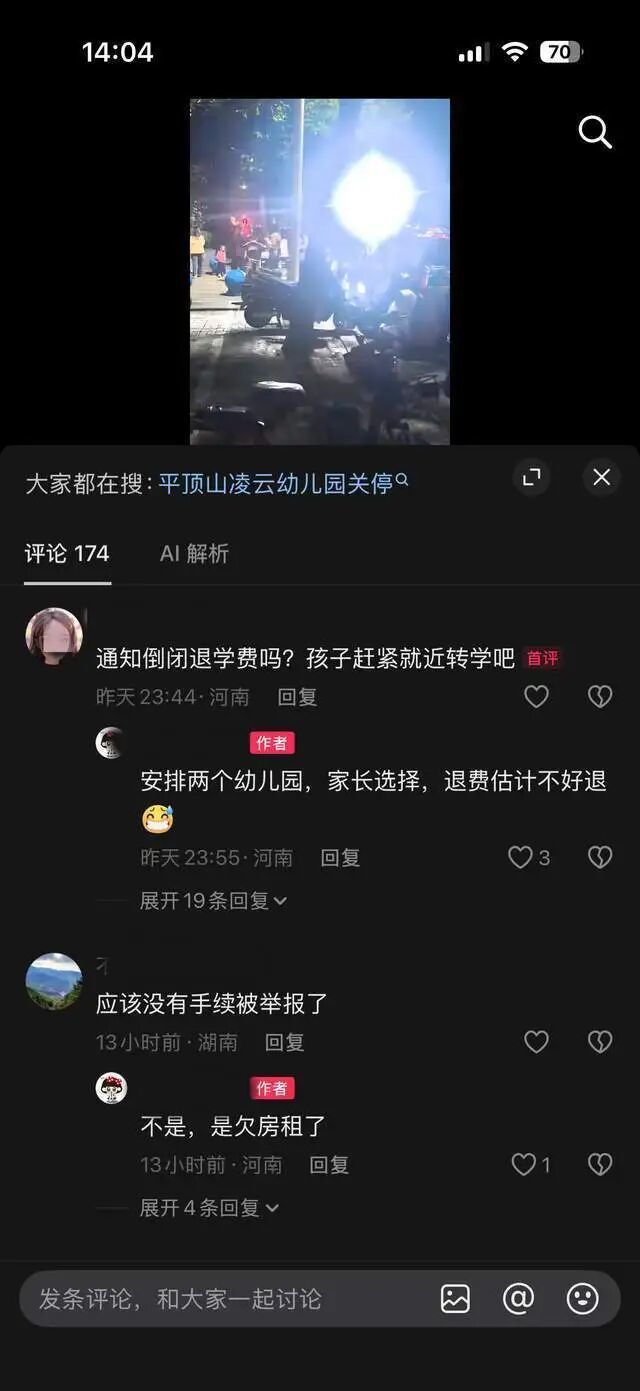The width and height of the screenshot is (640, 1391).
Task: Expand 展开19条回复
Action: click(x=213, y=901)
